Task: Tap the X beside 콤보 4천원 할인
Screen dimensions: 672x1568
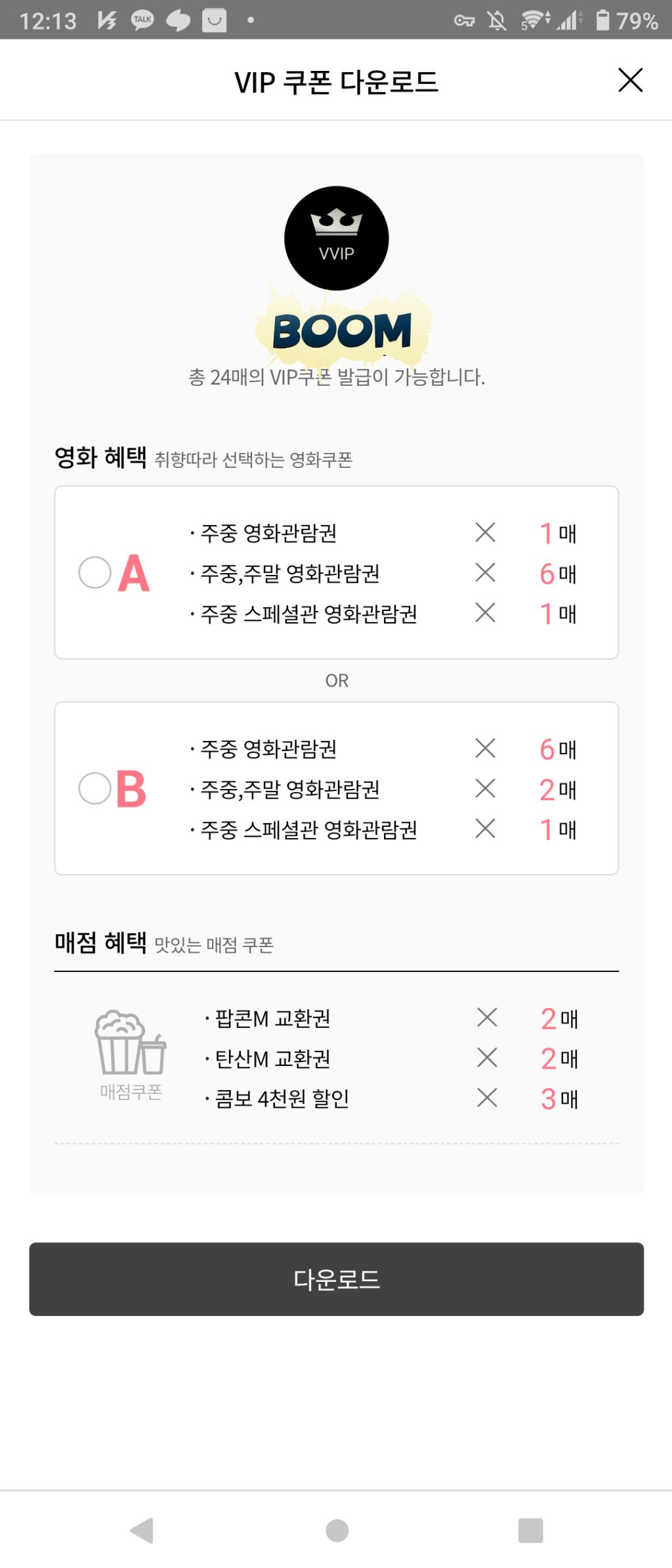Action: (486, 1097)
